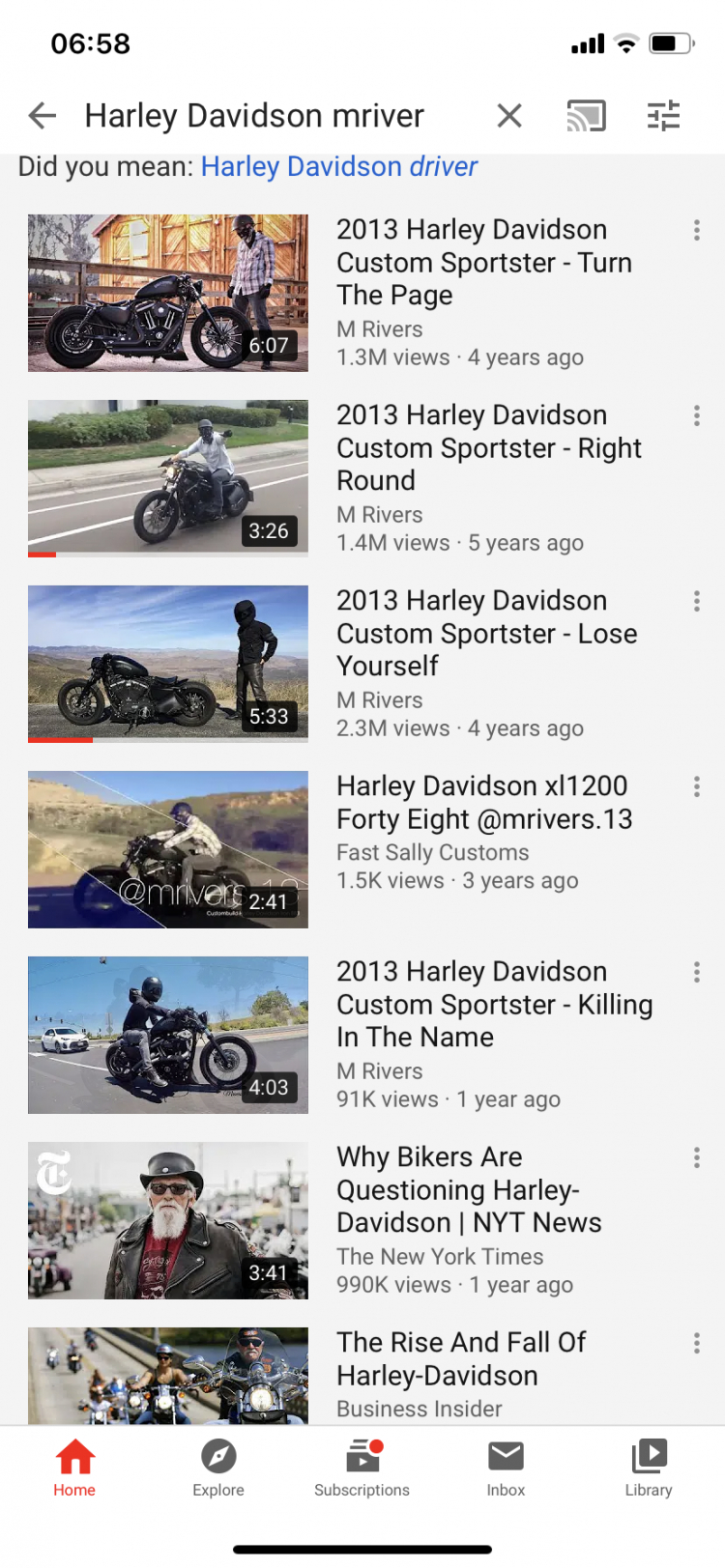The height and width of the screenshot is (1568, 725).
Task: Switch to the Subscriptions tab
Action: (362, 1468)
